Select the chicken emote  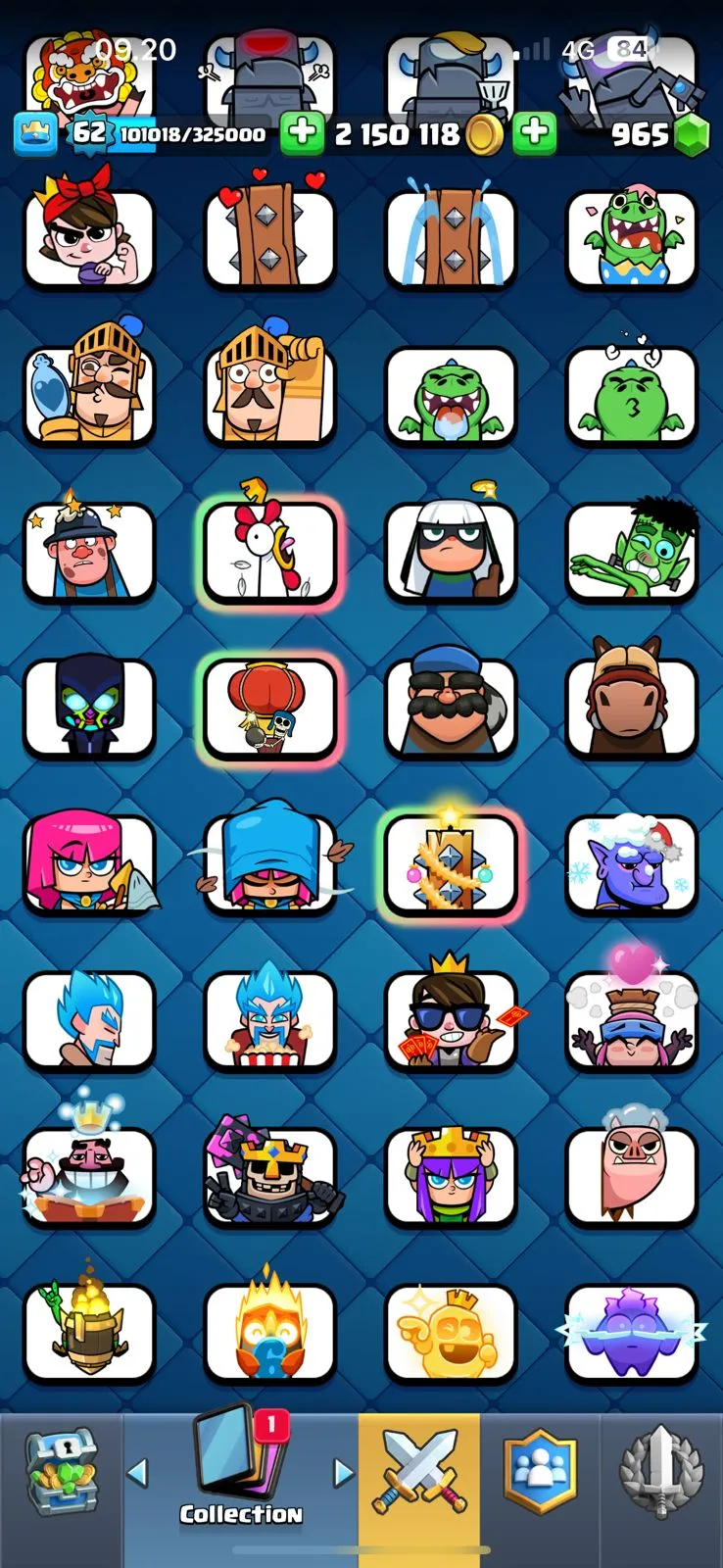[x=269, y=552]
